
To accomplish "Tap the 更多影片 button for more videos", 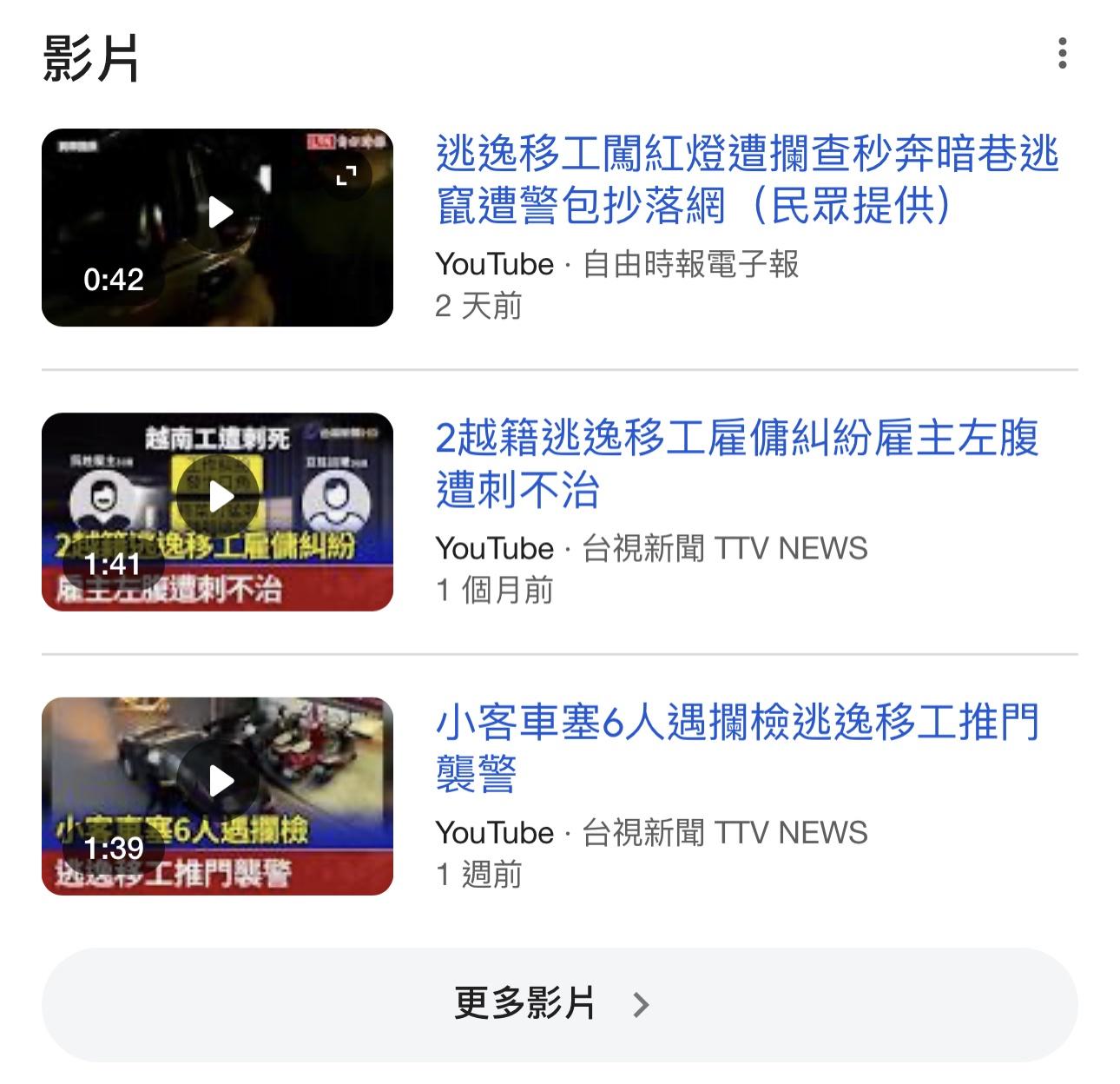I will point(559,1004).
